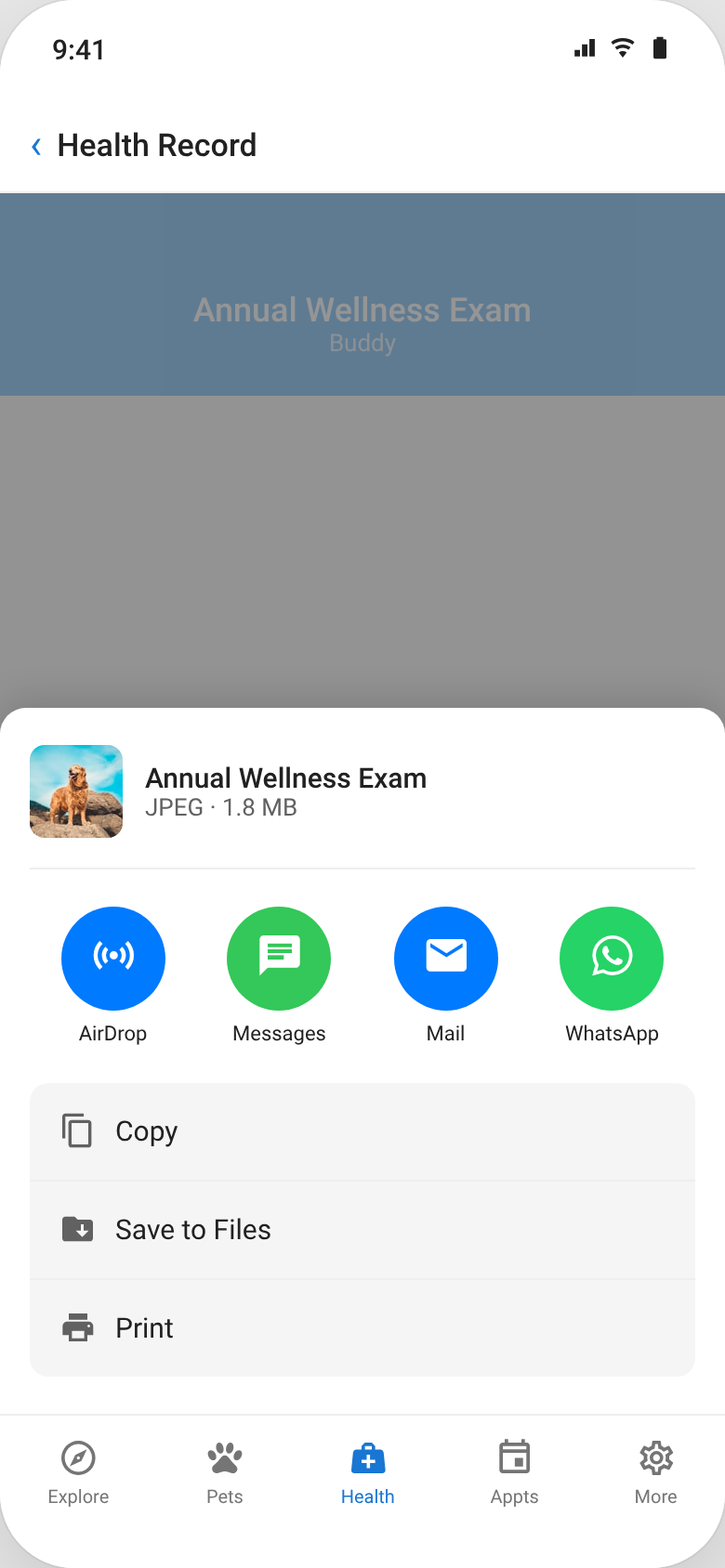Viewport: 725px width, 1568px height.
Task: Share the file via AirDrop
Action: coord(112,958)
